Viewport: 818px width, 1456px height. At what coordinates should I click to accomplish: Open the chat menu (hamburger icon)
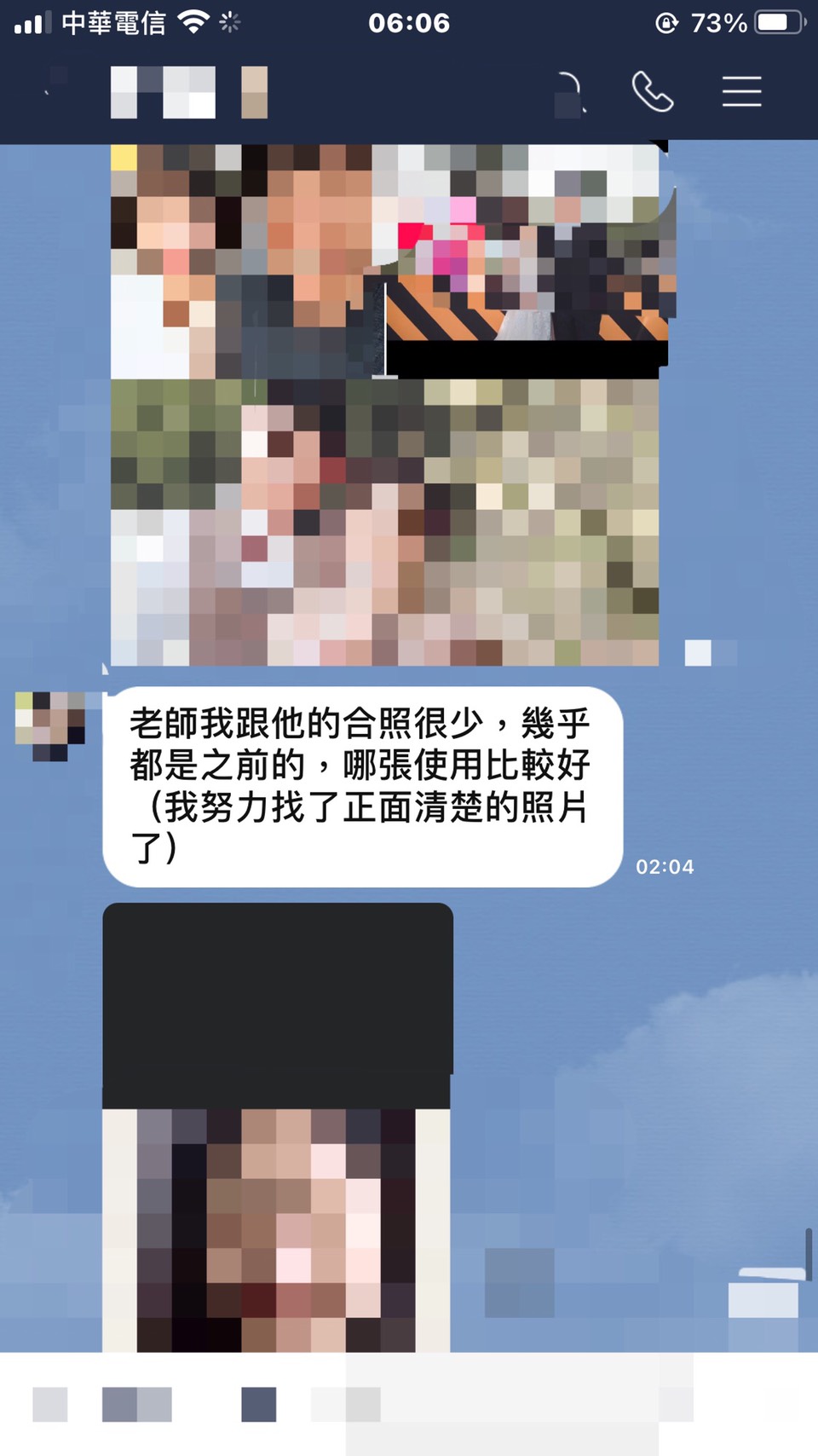(741, 91)
